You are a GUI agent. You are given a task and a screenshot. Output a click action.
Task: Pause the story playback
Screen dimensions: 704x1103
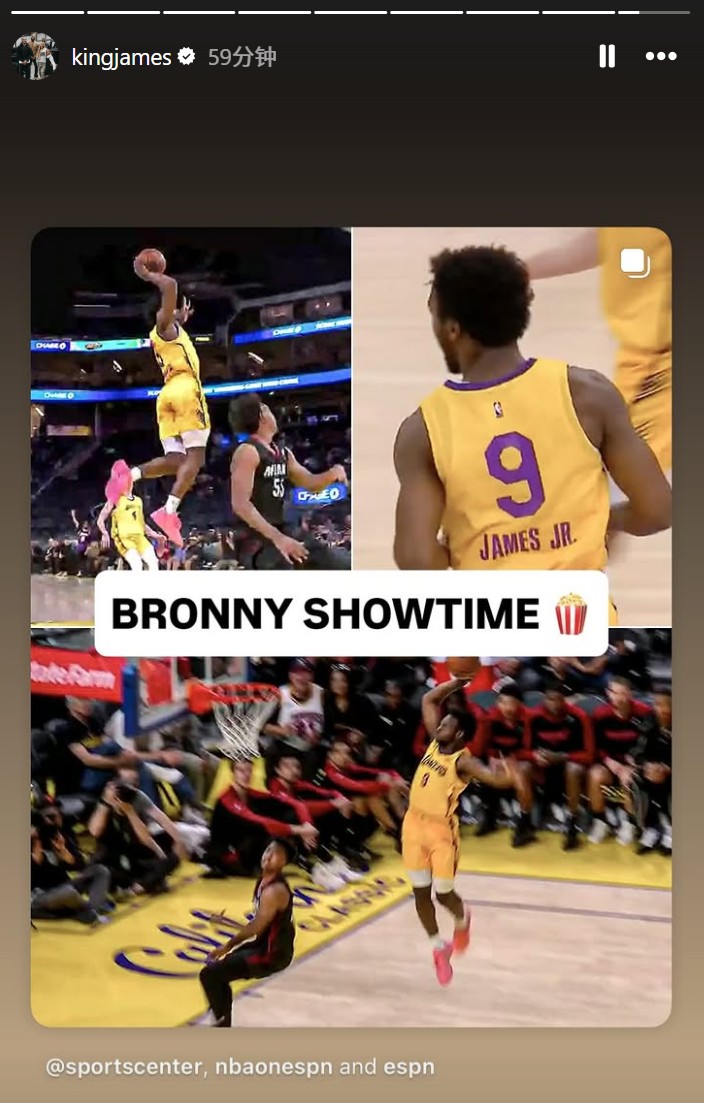pyautogui.click(x=606, y=57)
